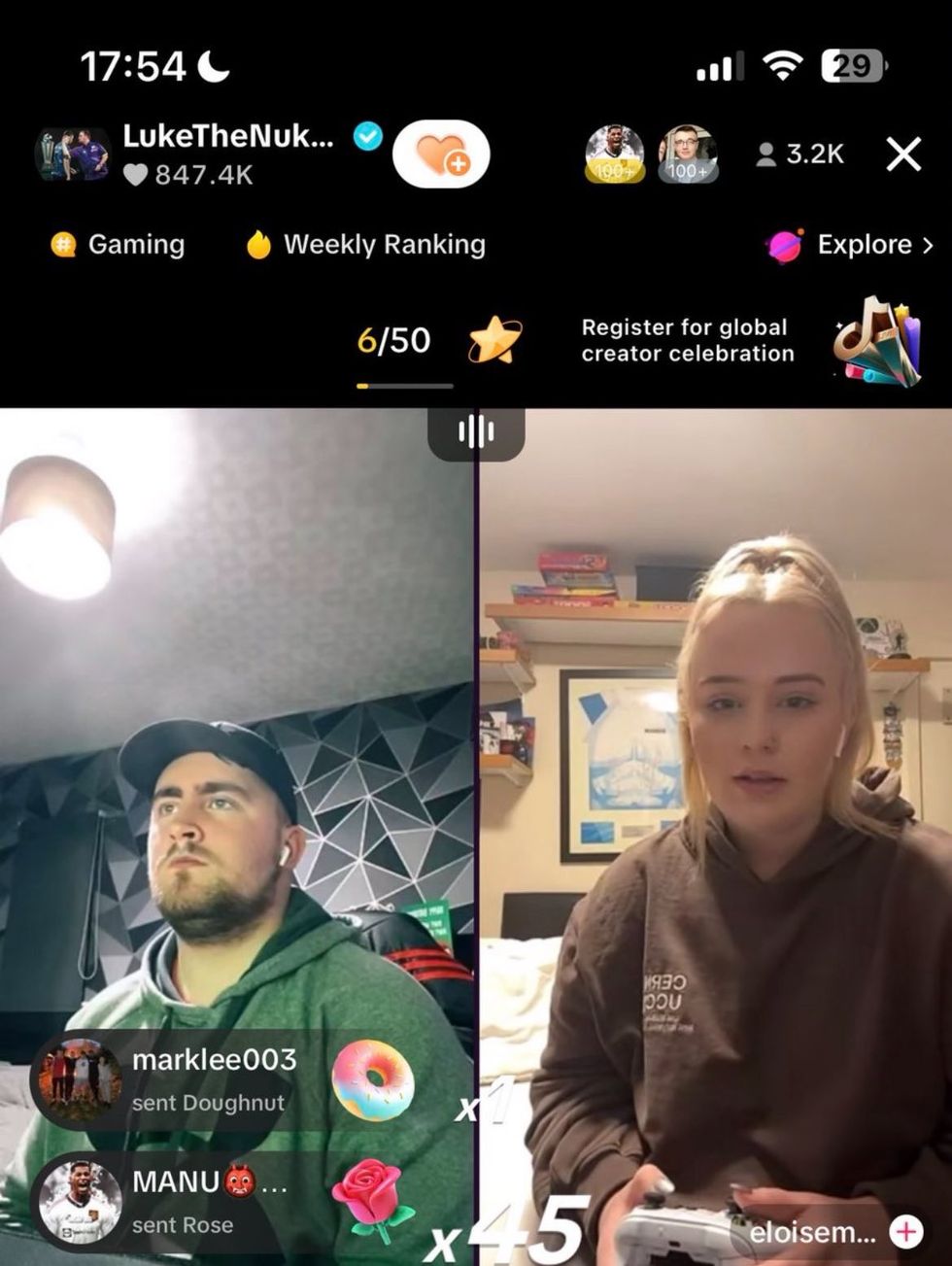This screenshot has width=952, height=1266.
Task: Open global creator celebration banner
Action: (x=748, y=341)
